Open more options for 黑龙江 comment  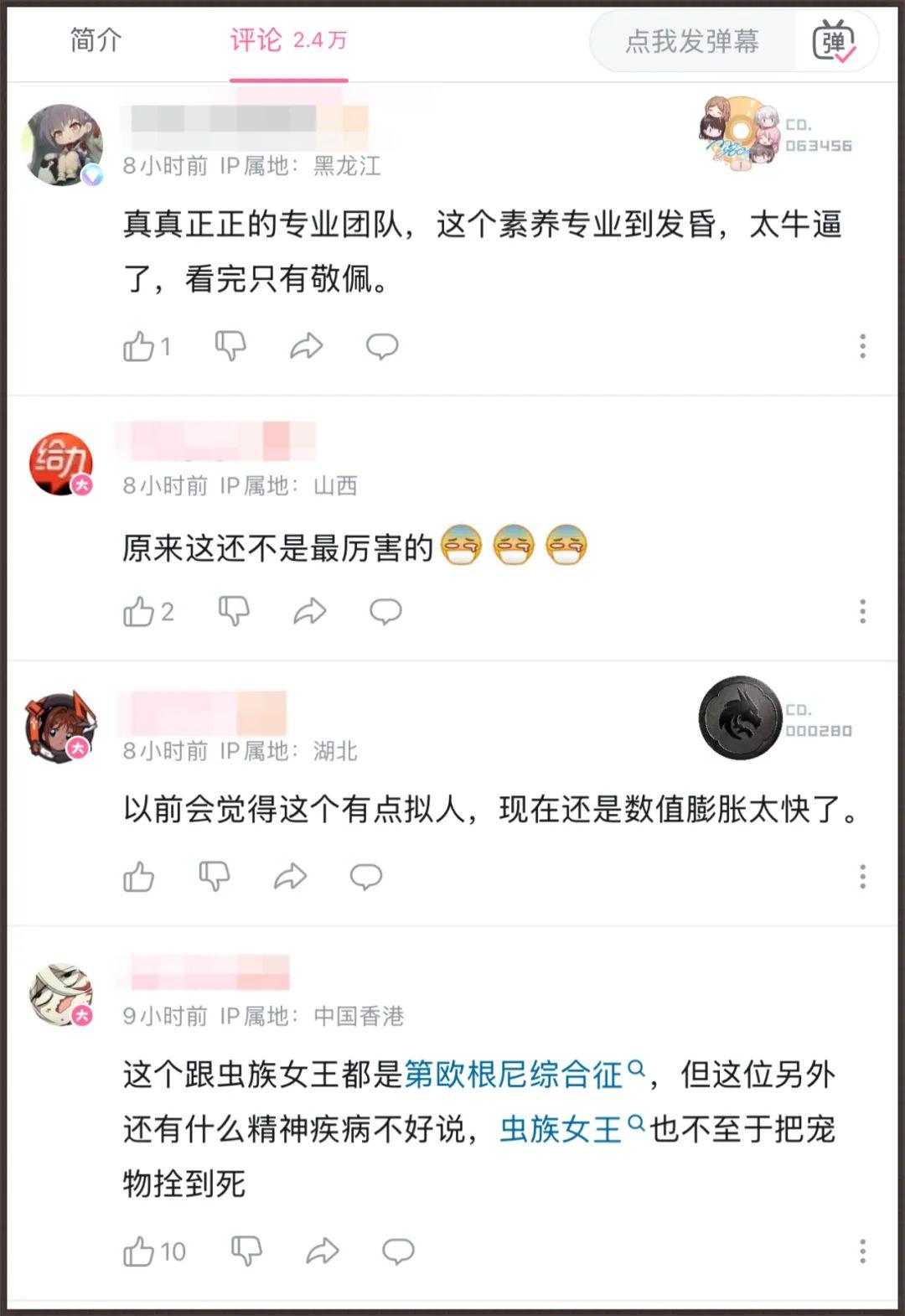[862, 346]
